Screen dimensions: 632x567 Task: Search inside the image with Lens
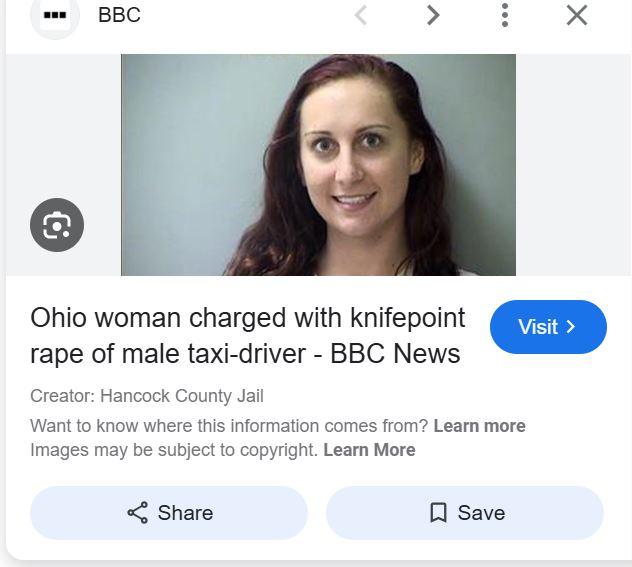(x=57, y=225)
